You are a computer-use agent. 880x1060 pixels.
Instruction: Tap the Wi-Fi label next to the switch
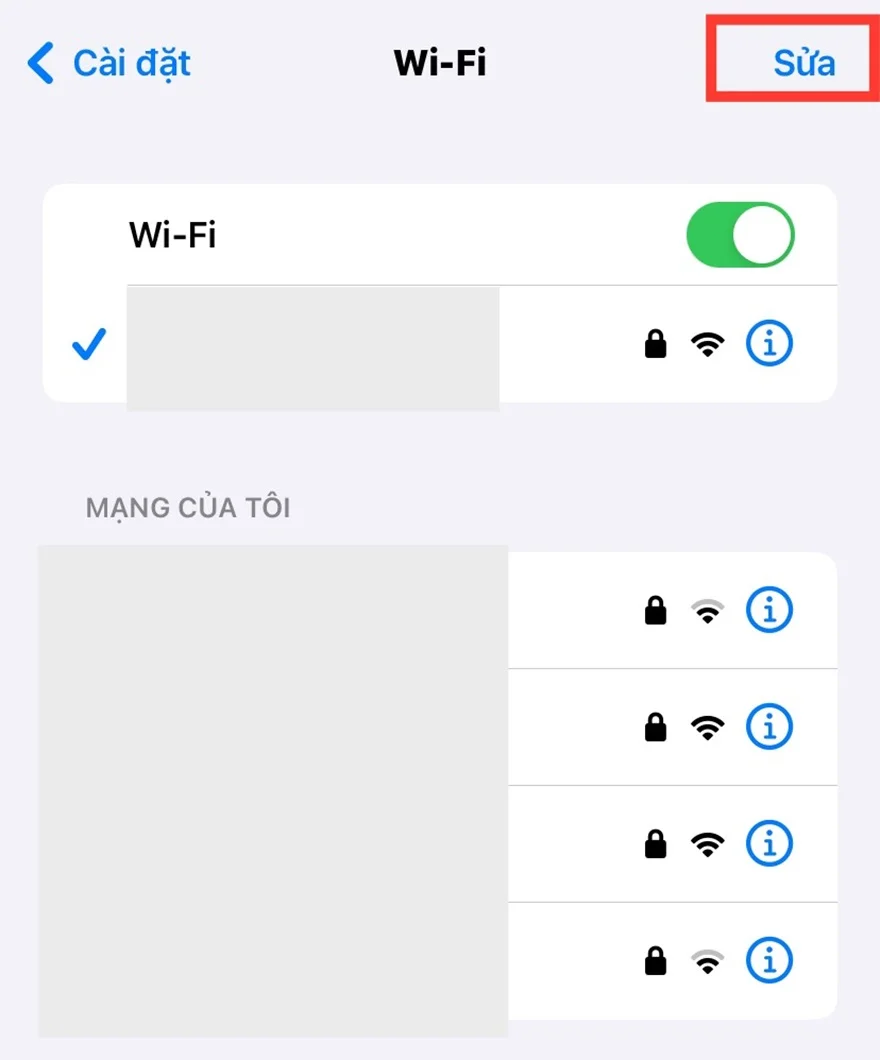click(171, 235)
